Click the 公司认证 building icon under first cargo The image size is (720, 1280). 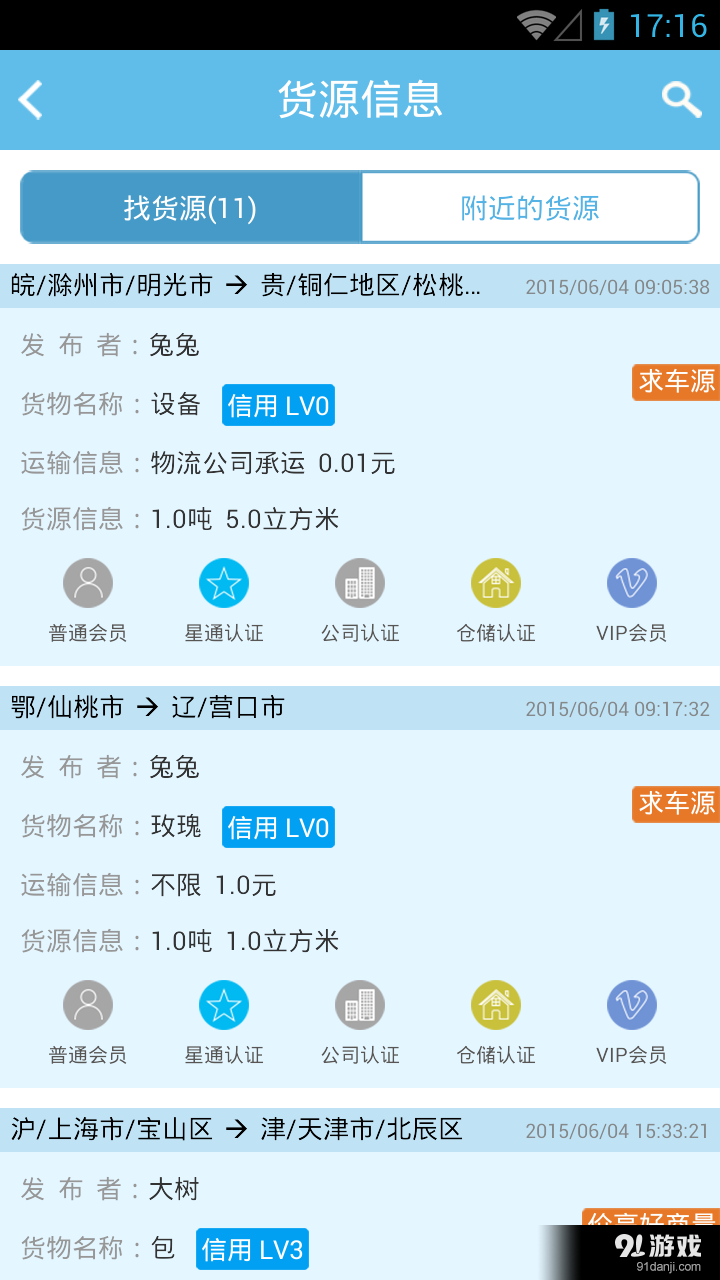coord(360,581)
